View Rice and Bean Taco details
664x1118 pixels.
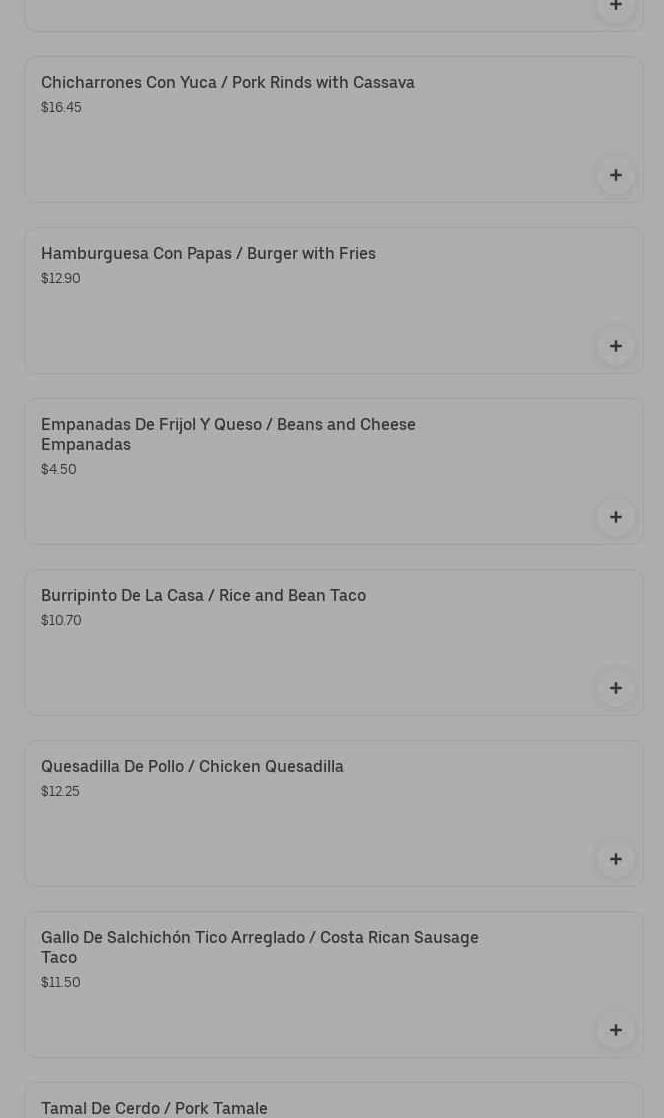(x=203, y=596)
